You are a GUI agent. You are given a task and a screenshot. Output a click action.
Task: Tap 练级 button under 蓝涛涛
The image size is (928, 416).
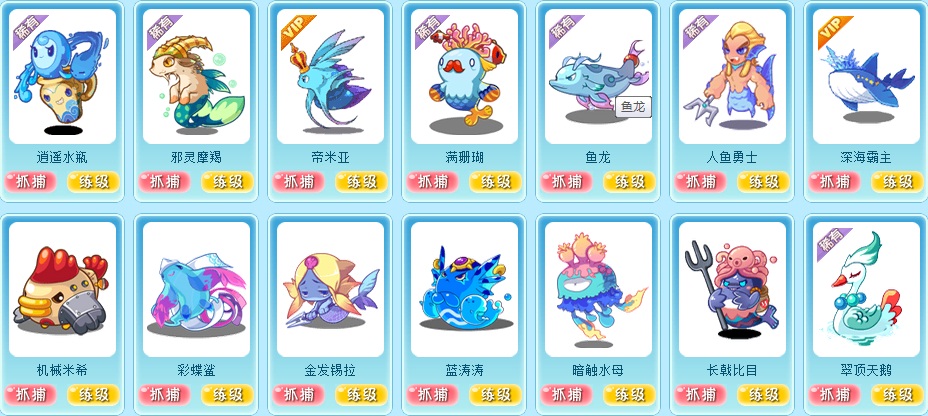pyautogui.click(x=496, y=394)
